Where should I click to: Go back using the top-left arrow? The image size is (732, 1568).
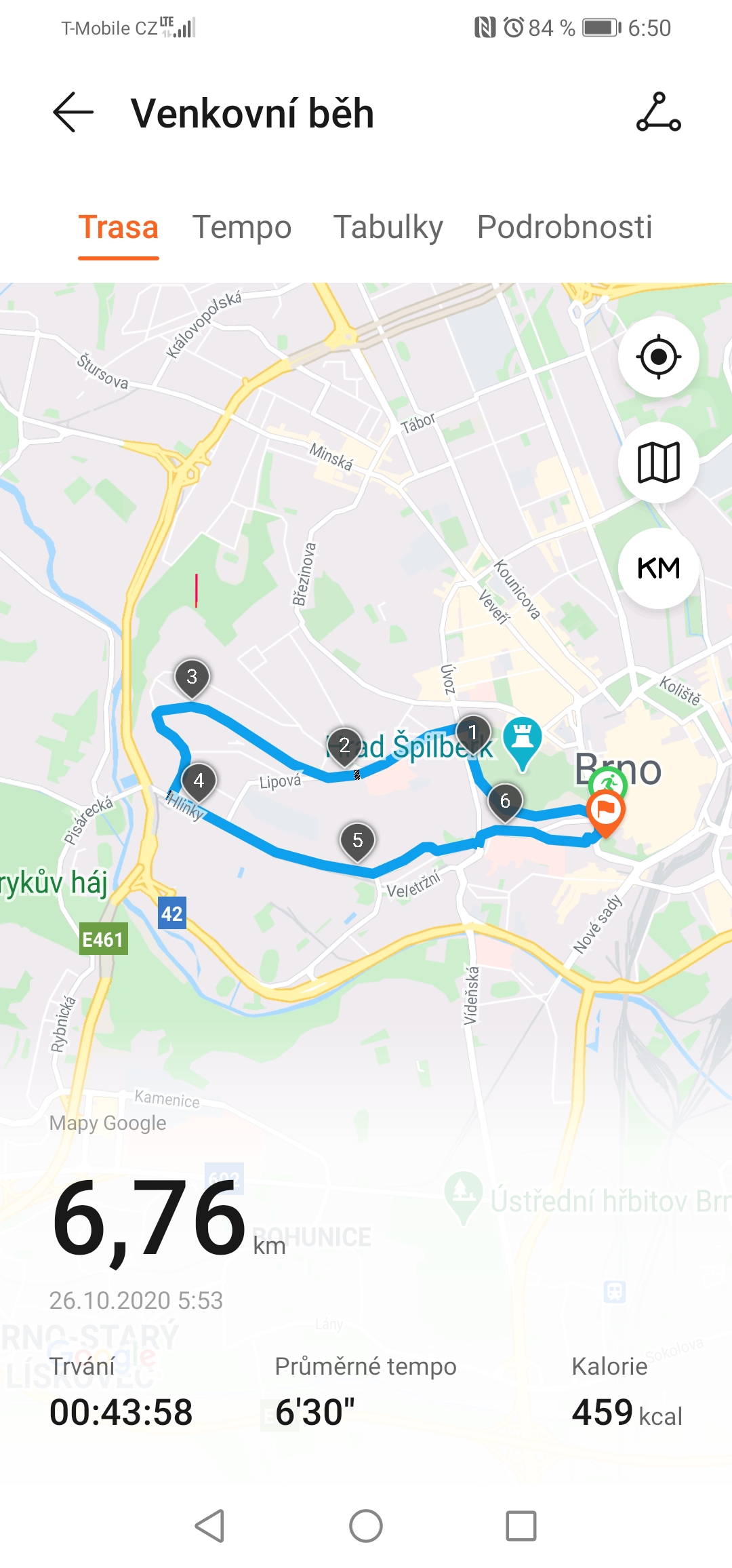point(73,113)
